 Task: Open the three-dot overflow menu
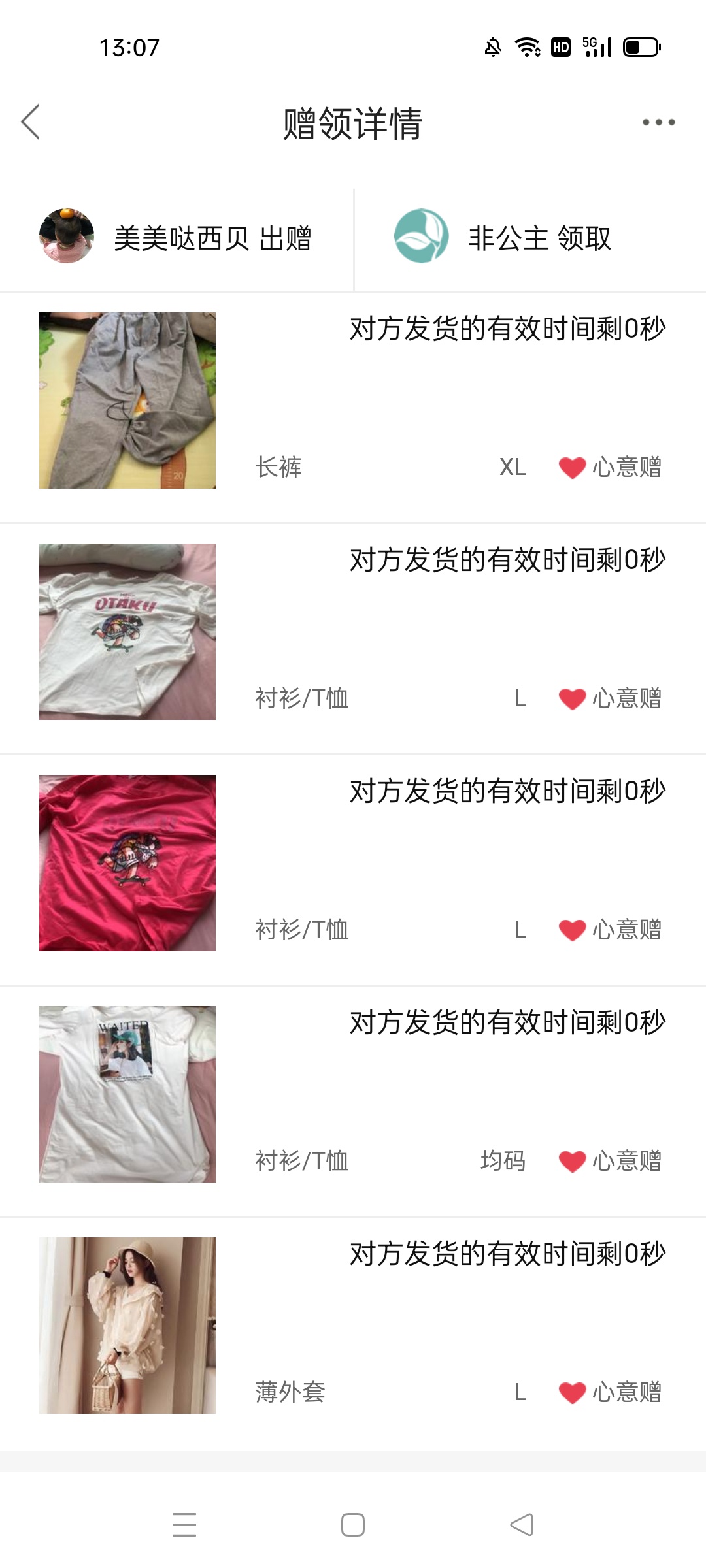point(658,122)
